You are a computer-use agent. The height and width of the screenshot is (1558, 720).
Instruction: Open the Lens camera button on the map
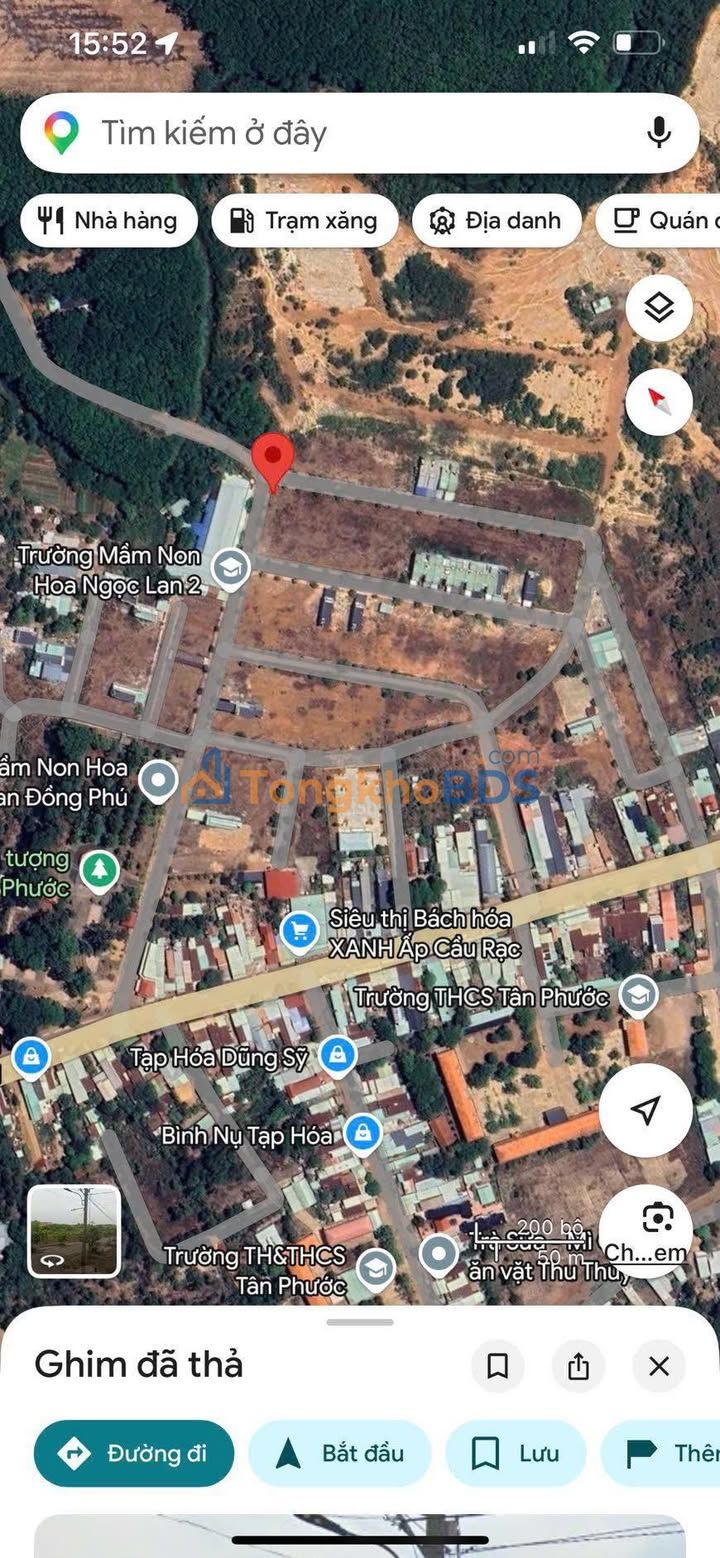657,1219
